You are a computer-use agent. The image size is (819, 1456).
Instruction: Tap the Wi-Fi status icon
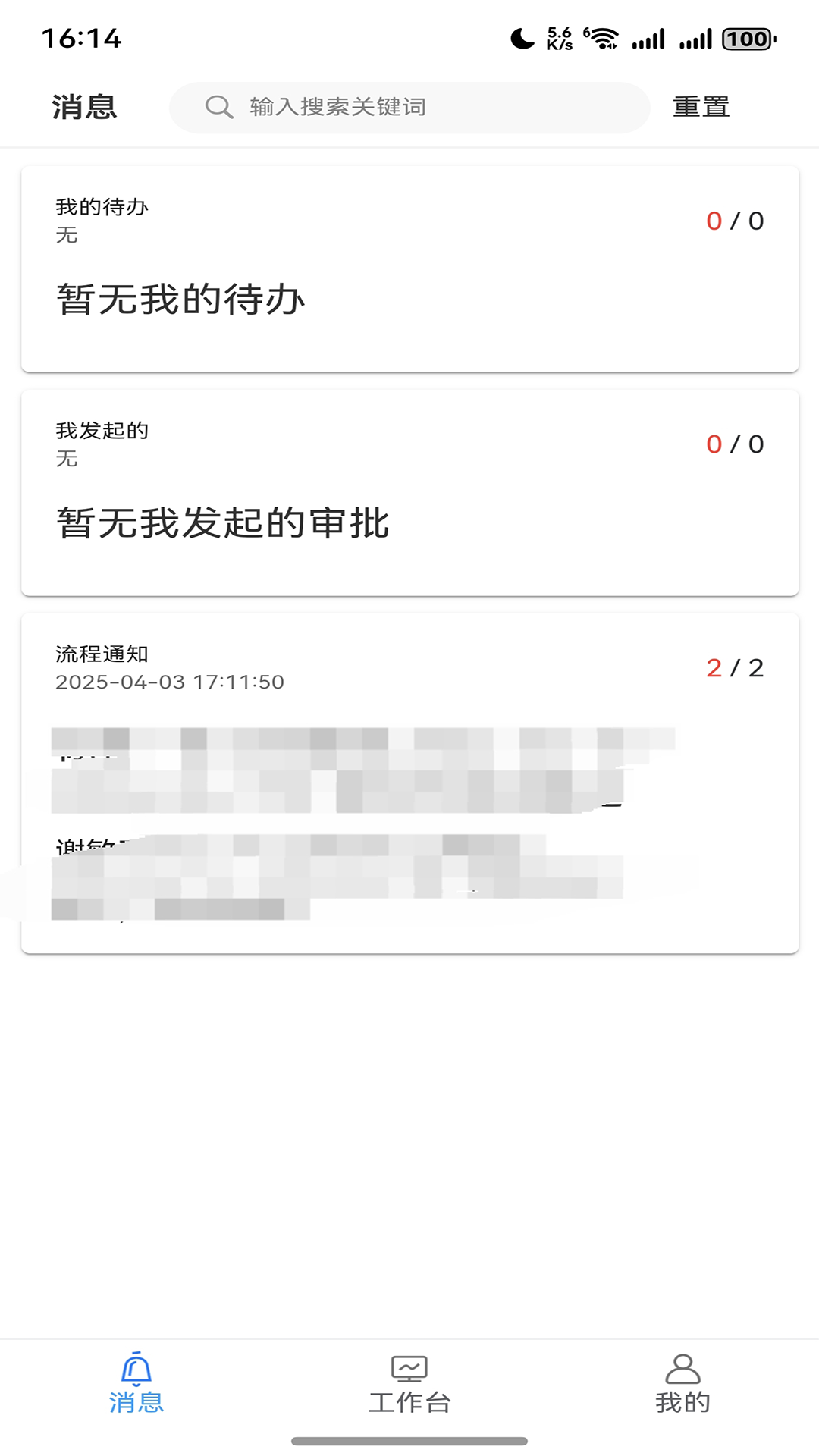603,37
